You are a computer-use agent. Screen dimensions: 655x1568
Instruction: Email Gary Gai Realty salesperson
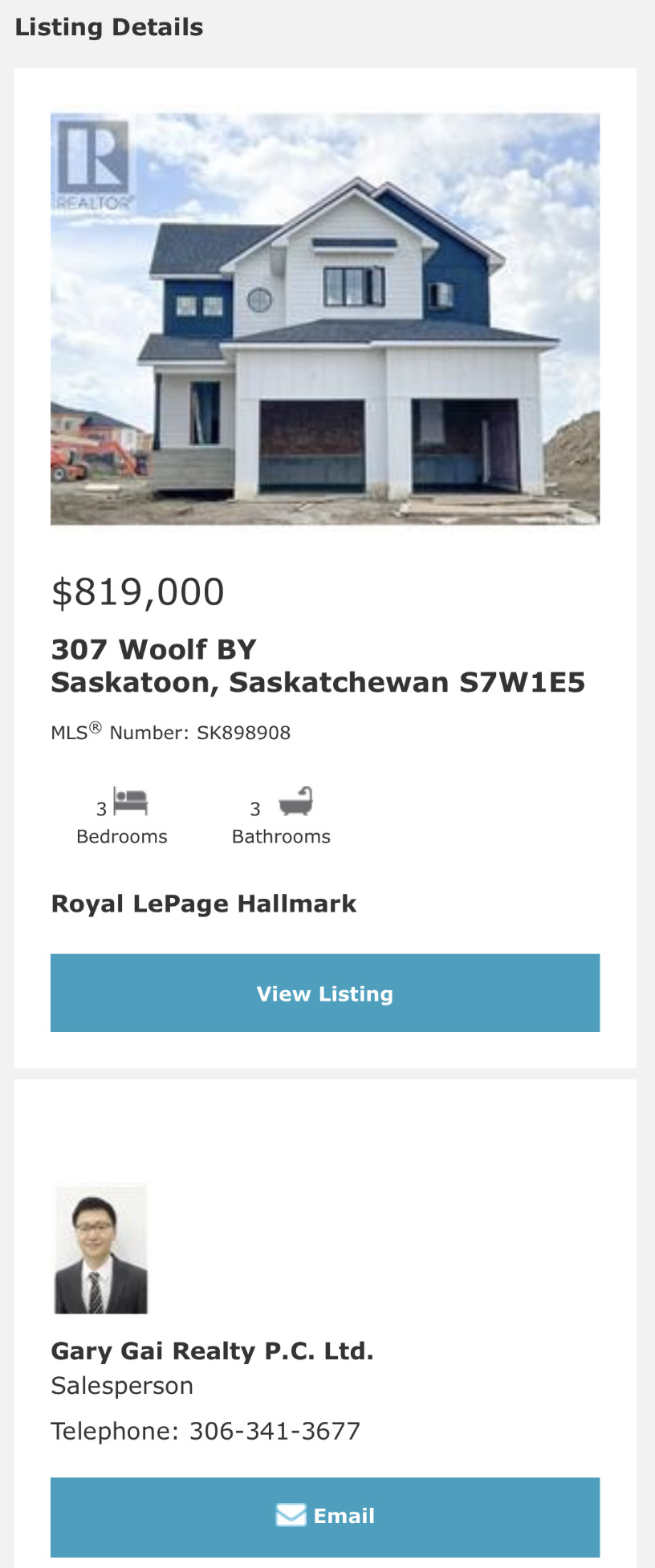click(325, 1516)
